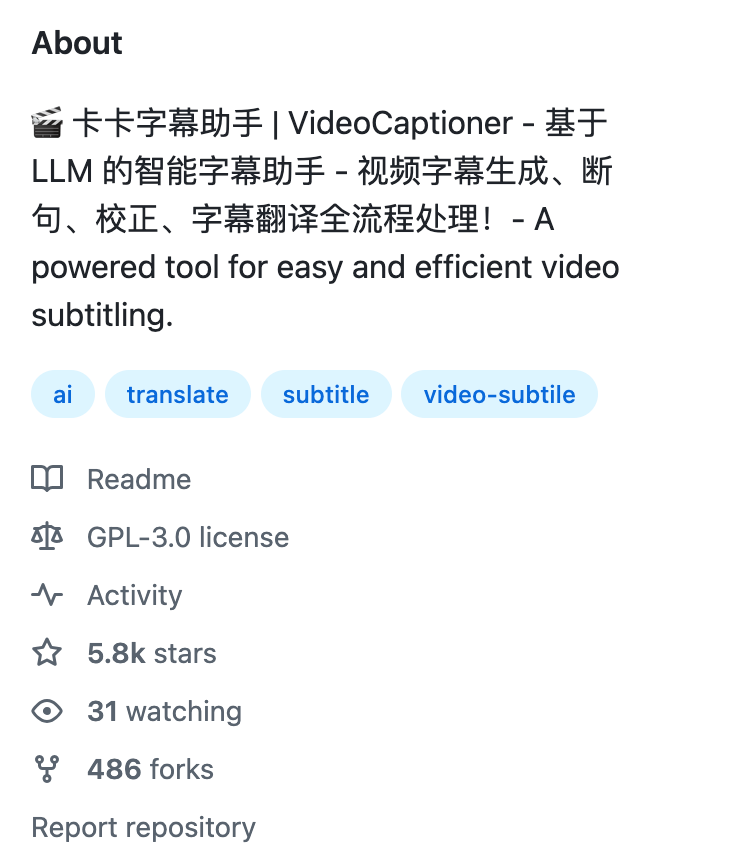The width and height of the screenshot is (740, 858).
Task: Open the 486 forks list
Action: (150, 770)
